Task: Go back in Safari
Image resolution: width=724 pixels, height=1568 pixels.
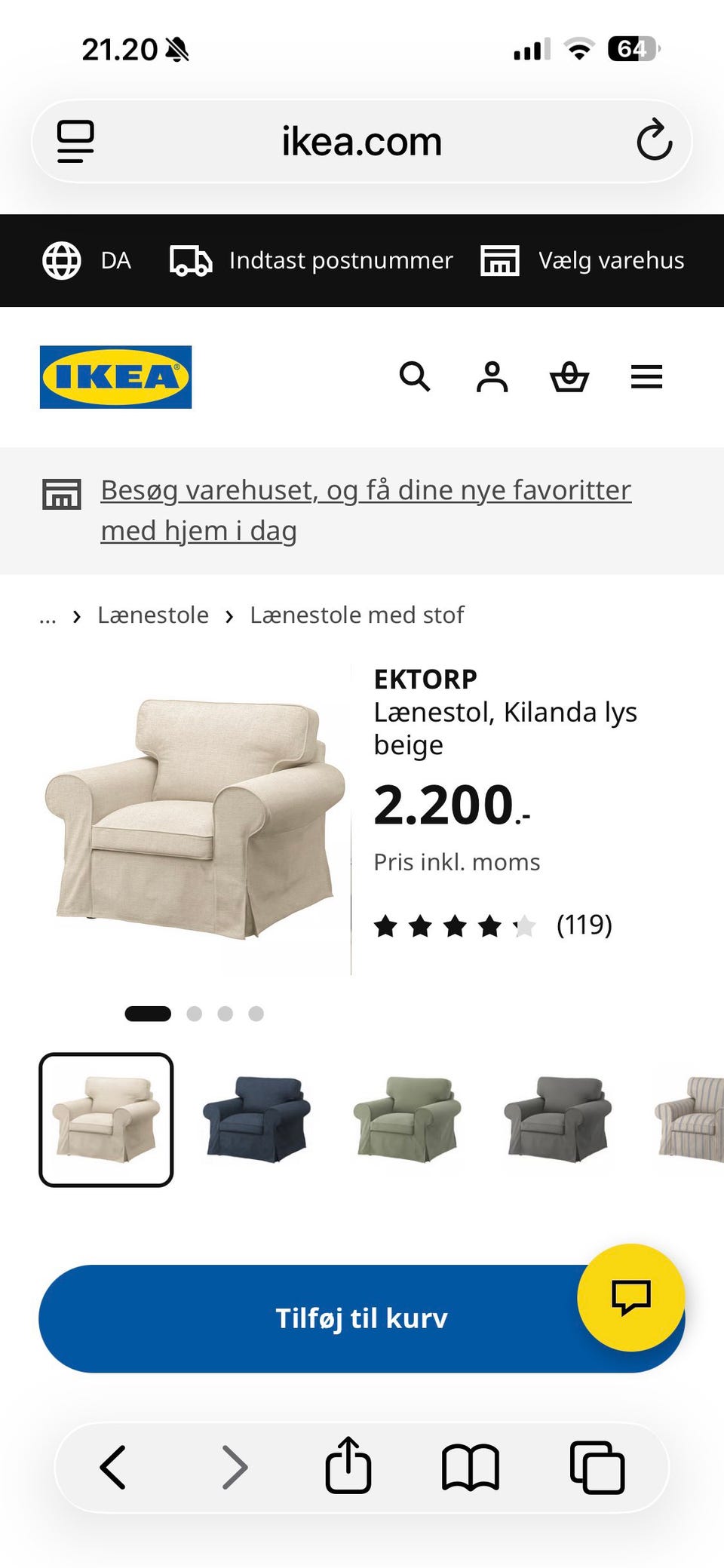Action: [113, 1468]
